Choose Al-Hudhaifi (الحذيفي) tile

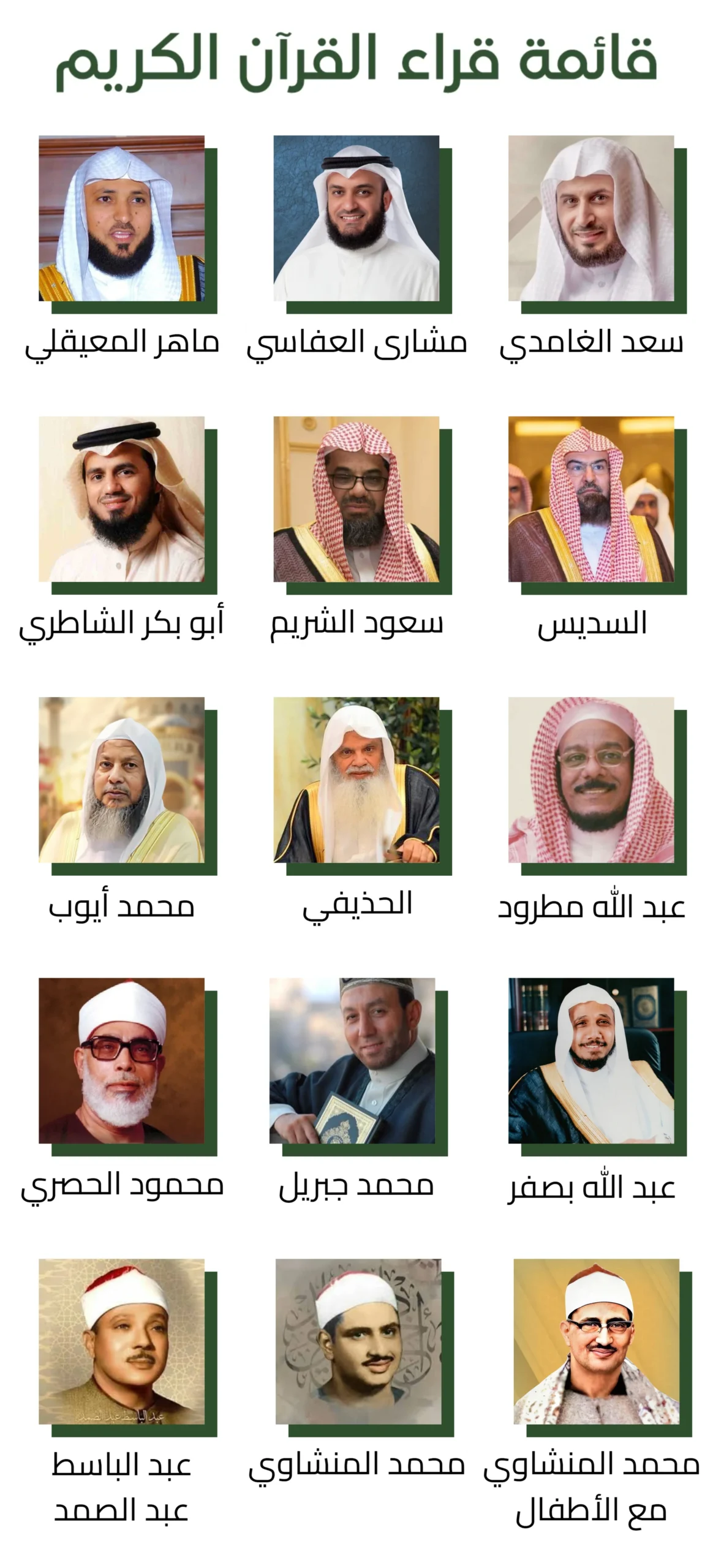tap(356, 780)
